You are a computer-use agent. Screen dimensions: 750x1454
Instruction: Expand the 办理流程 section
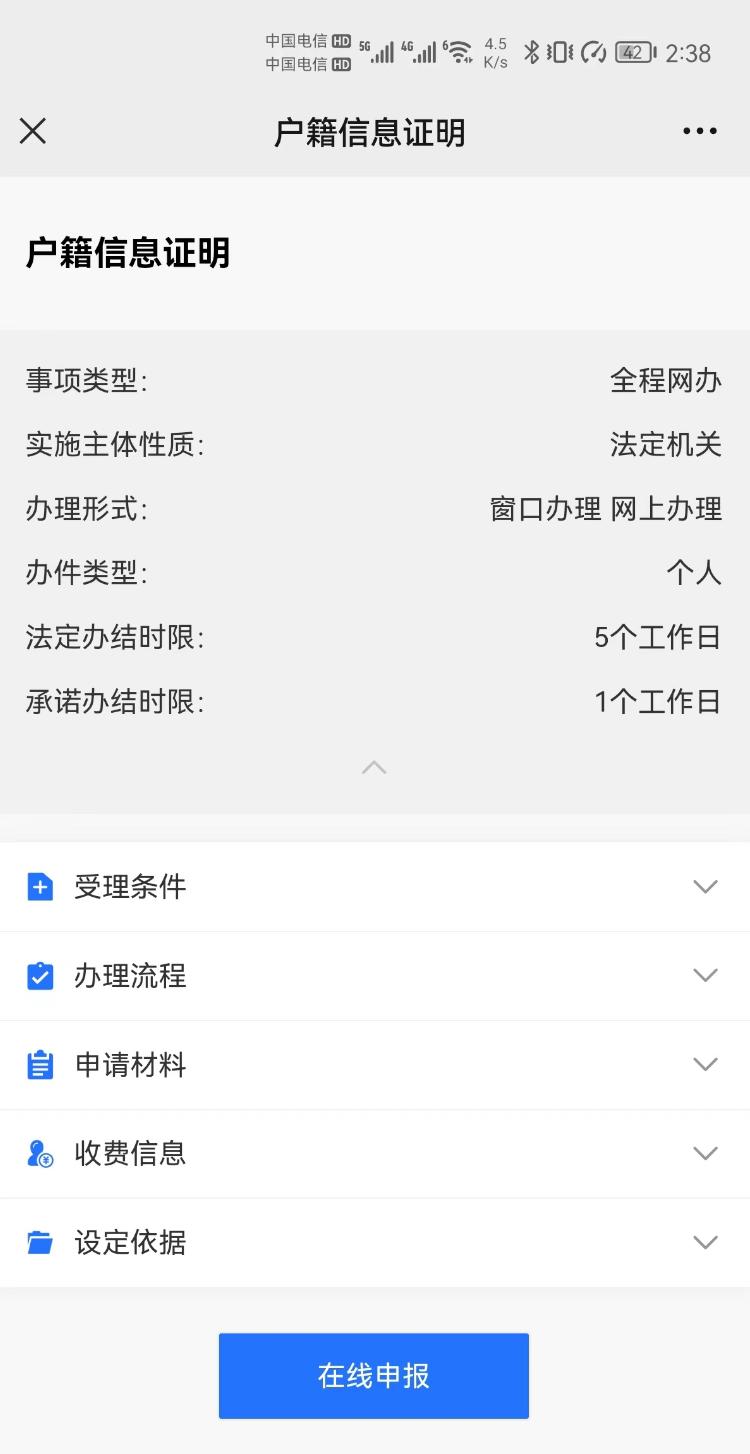706,976
